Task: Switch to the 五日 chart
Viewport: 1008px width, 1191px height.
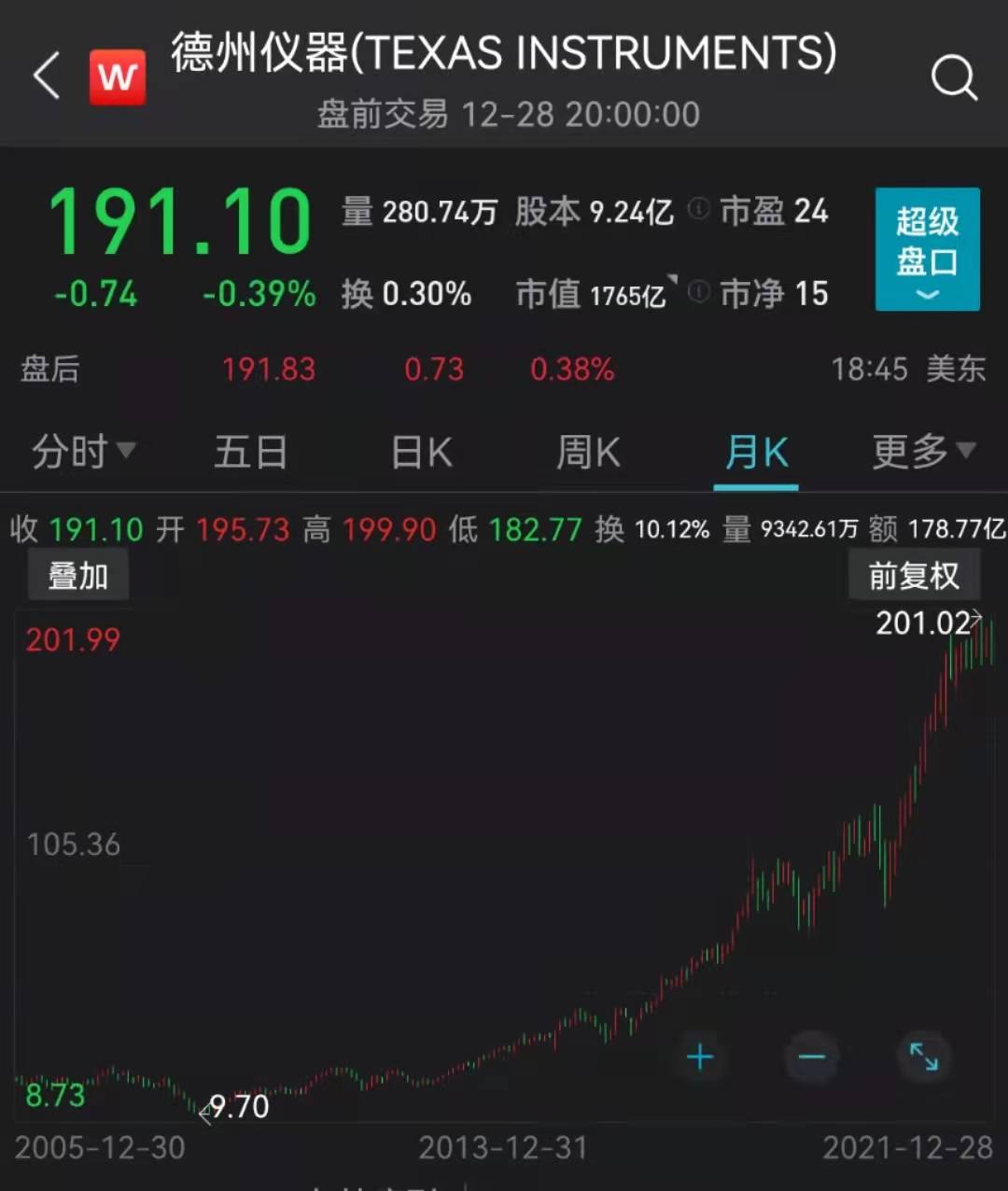Action: 250,453
